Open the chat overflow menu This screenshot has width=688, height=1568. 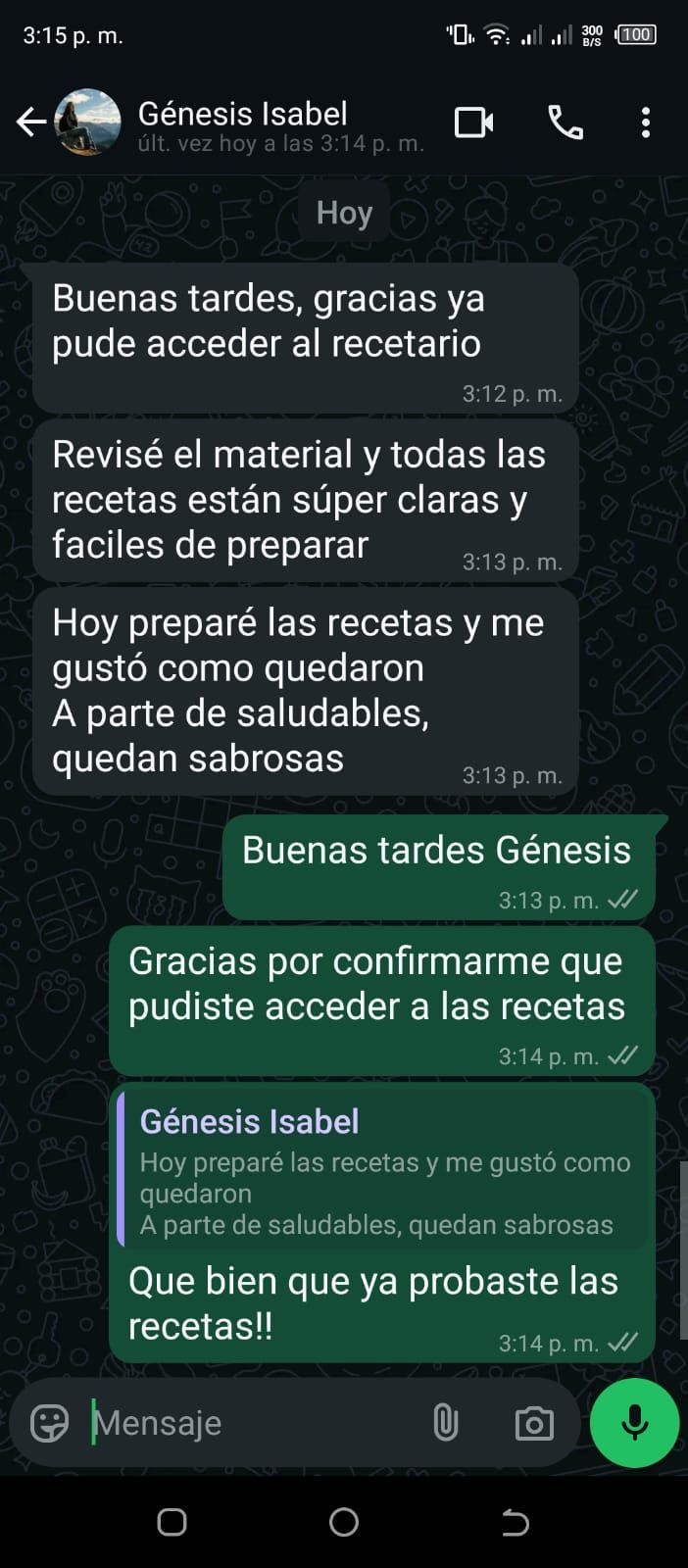click(645, 122)
